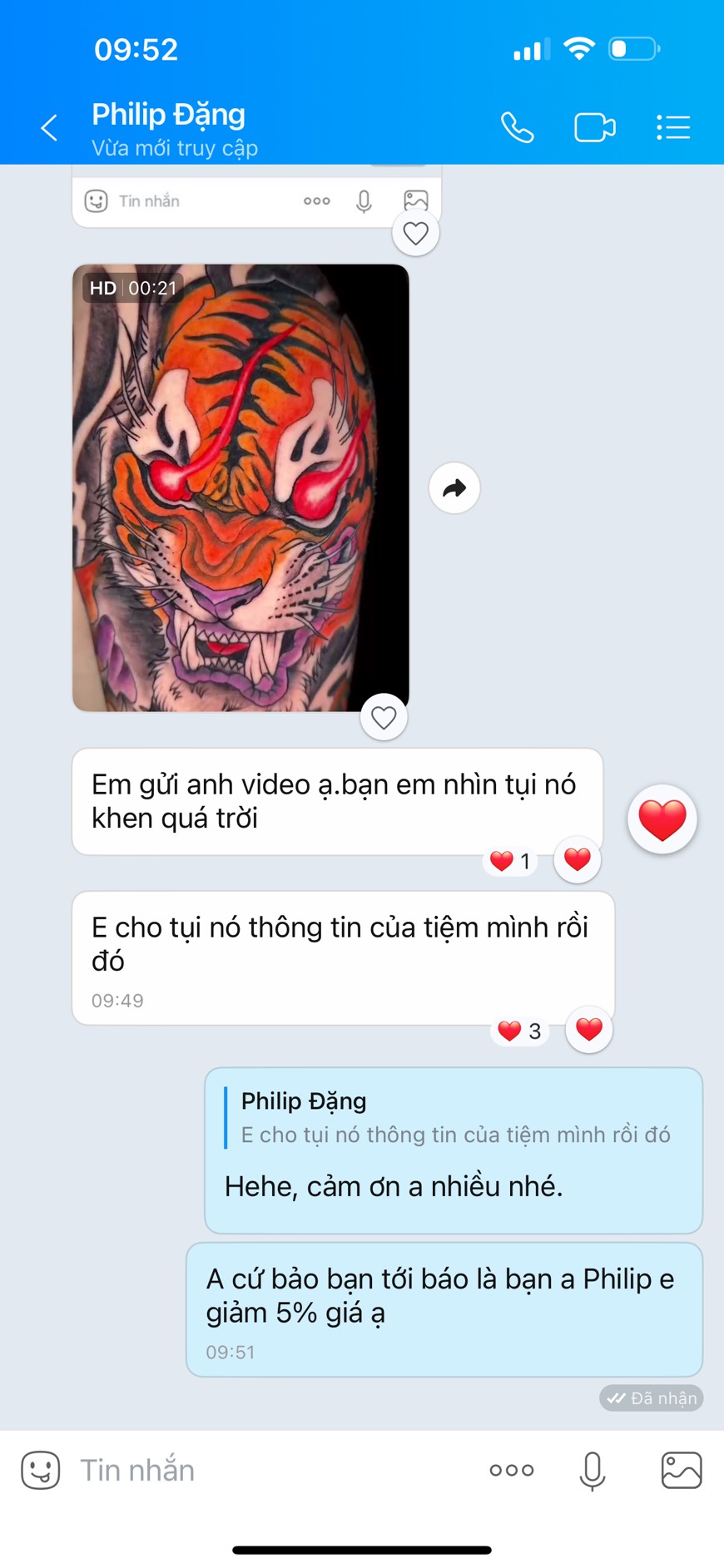724x1568 pixels.
Task: Play the tiger tattoo video
Action: (241, 487)
